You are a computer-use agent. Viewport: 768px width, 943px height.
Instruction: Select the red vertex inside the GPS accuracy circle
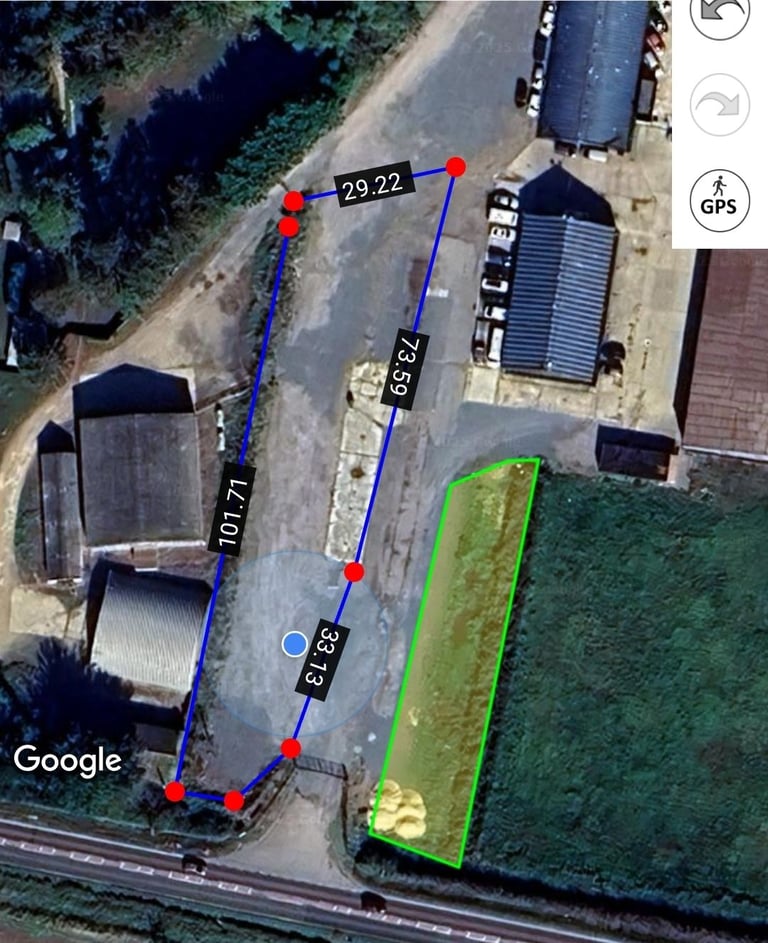point(352,572)
